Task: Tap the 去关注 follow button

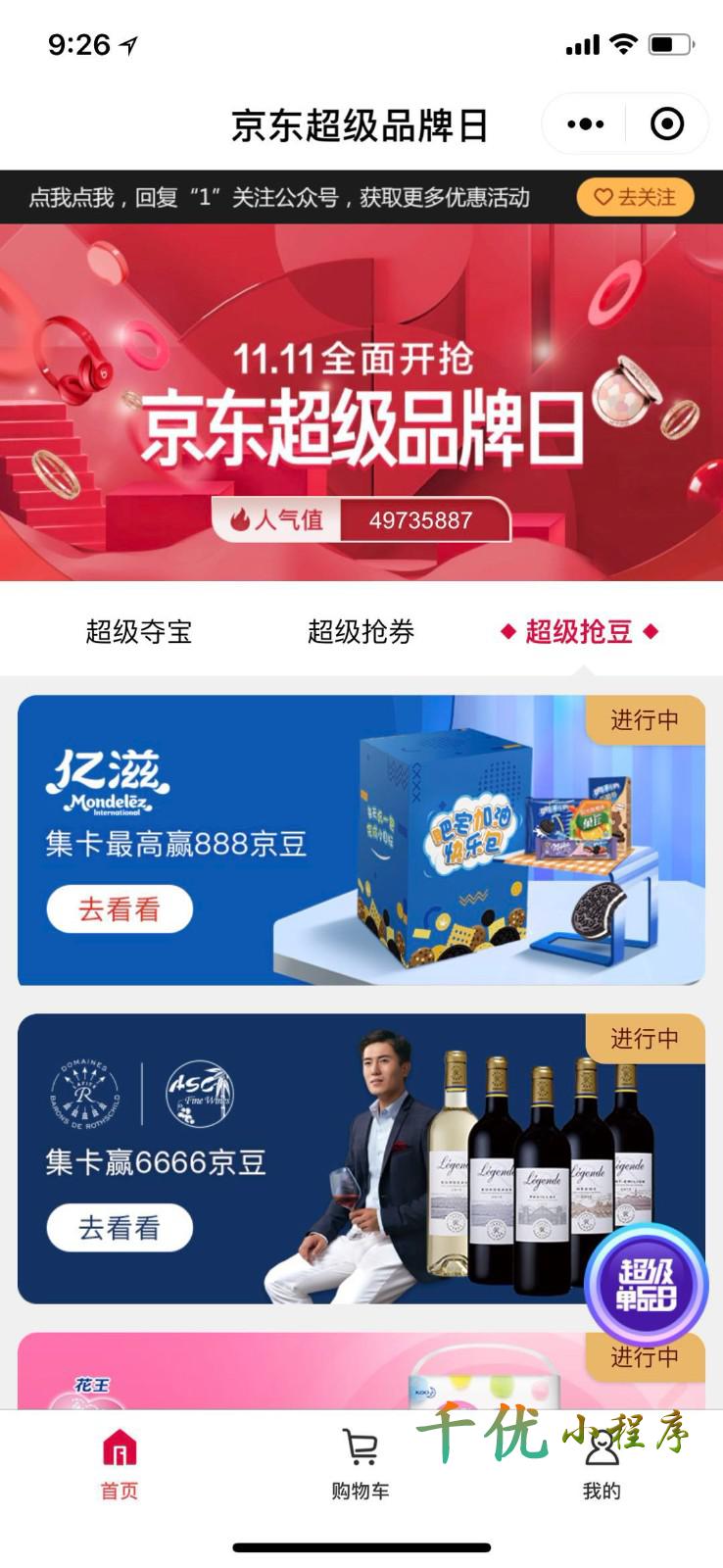Action: [x=635, y=197]
